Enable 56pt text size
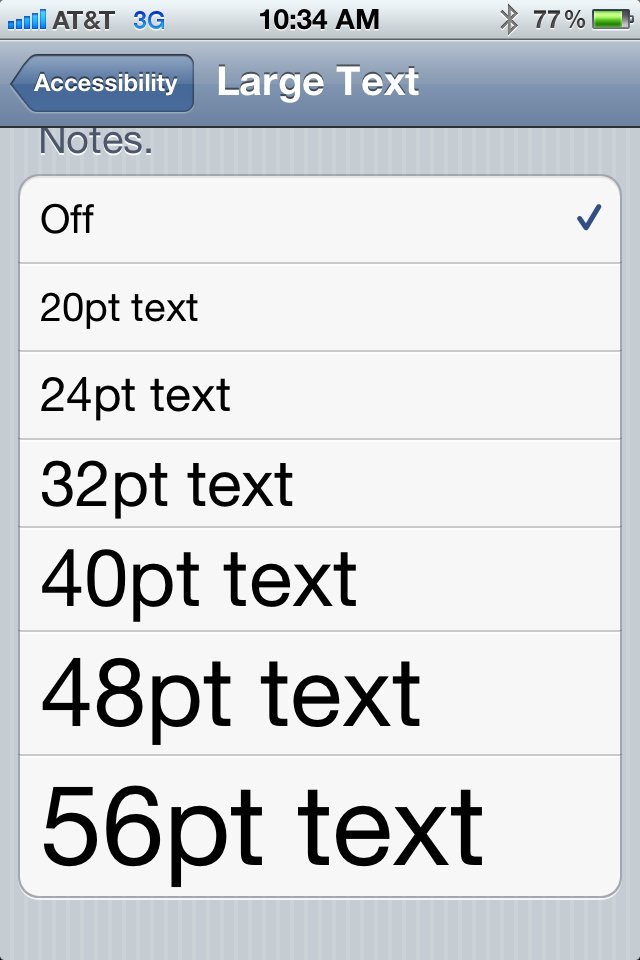This screenshot has width=640, height=960. point(320,826)
